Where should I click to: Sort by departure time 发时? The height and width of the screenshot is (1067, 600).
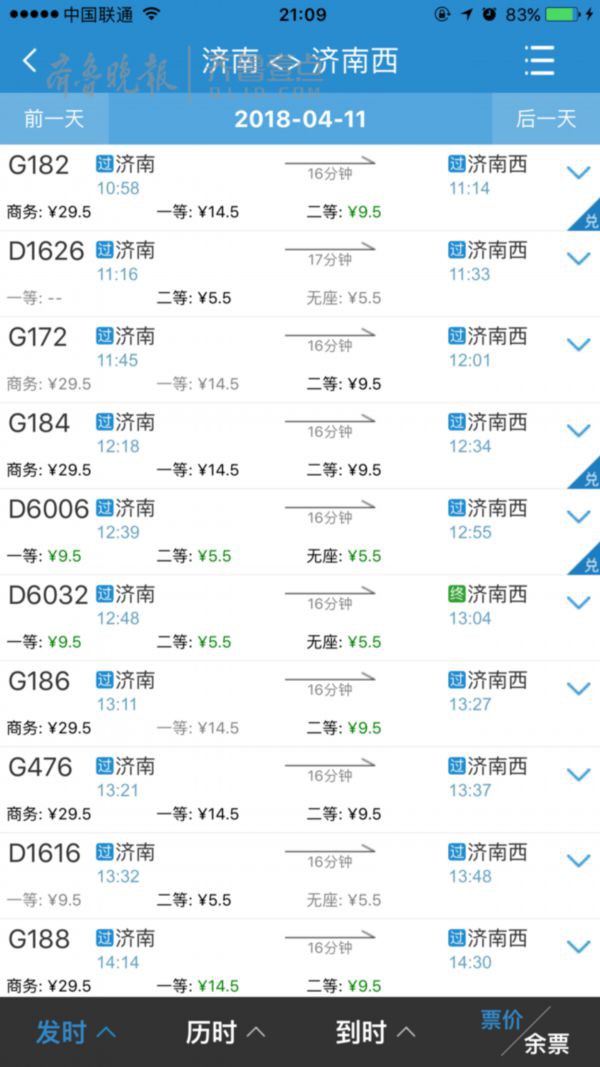point(76,1032)
